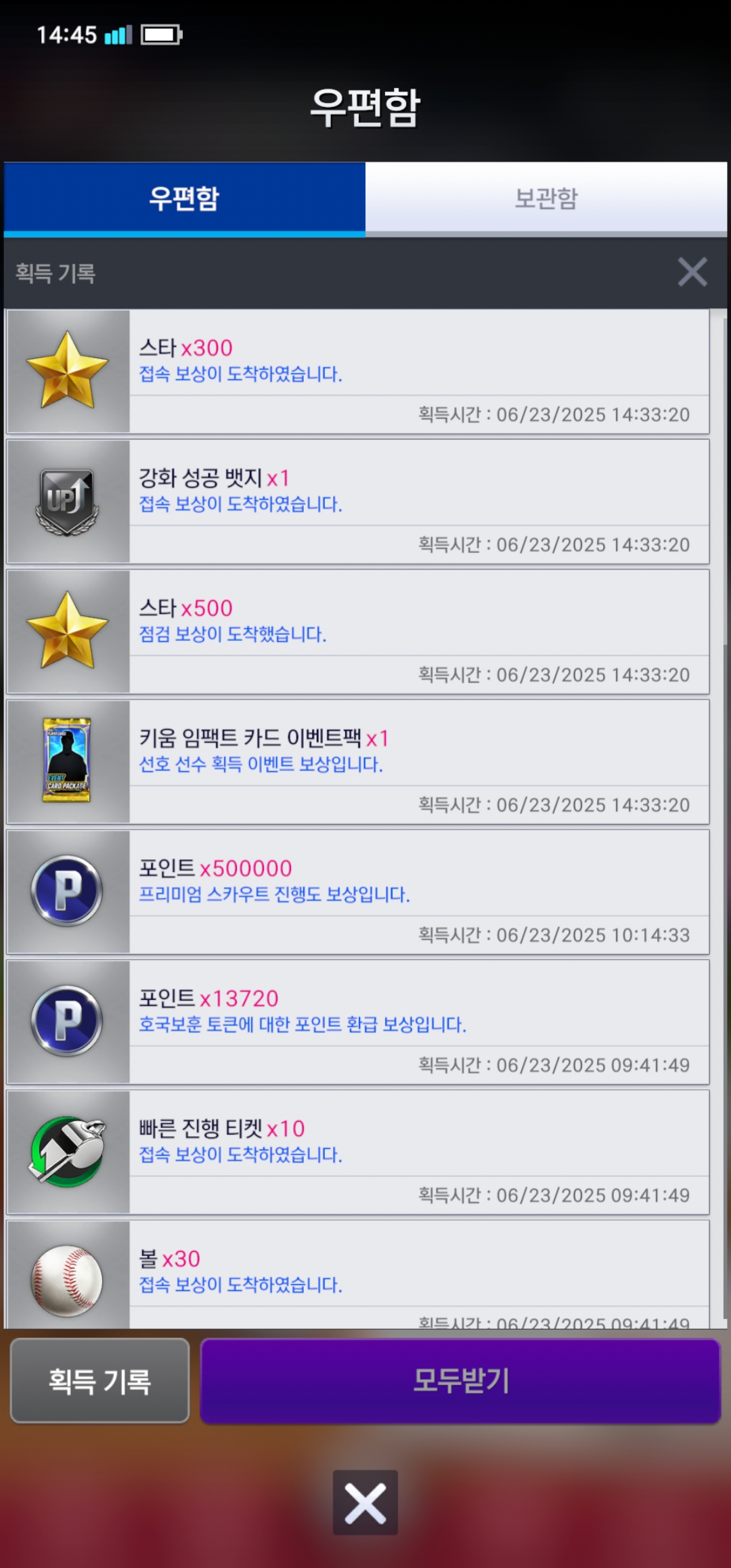The width and height of the screenshot is (731, 1568).
Task: Close the 획득 기록 panel
Action: coord(692,272)
